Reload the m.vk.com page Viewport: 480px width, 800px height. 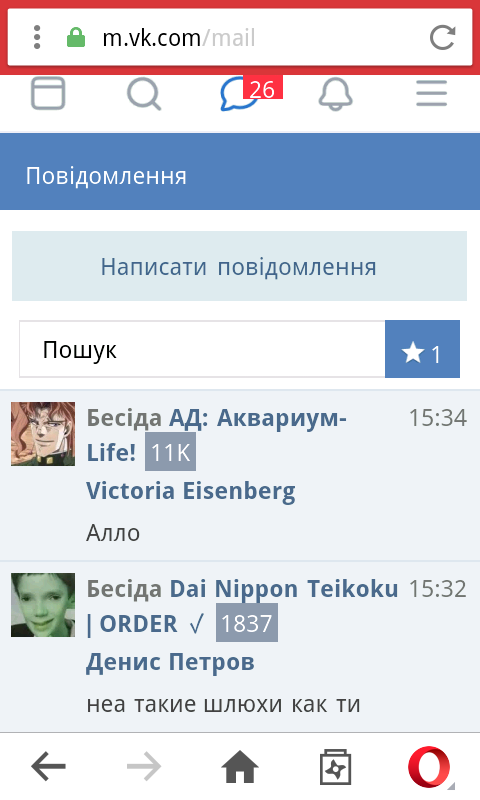coord(442,37)
